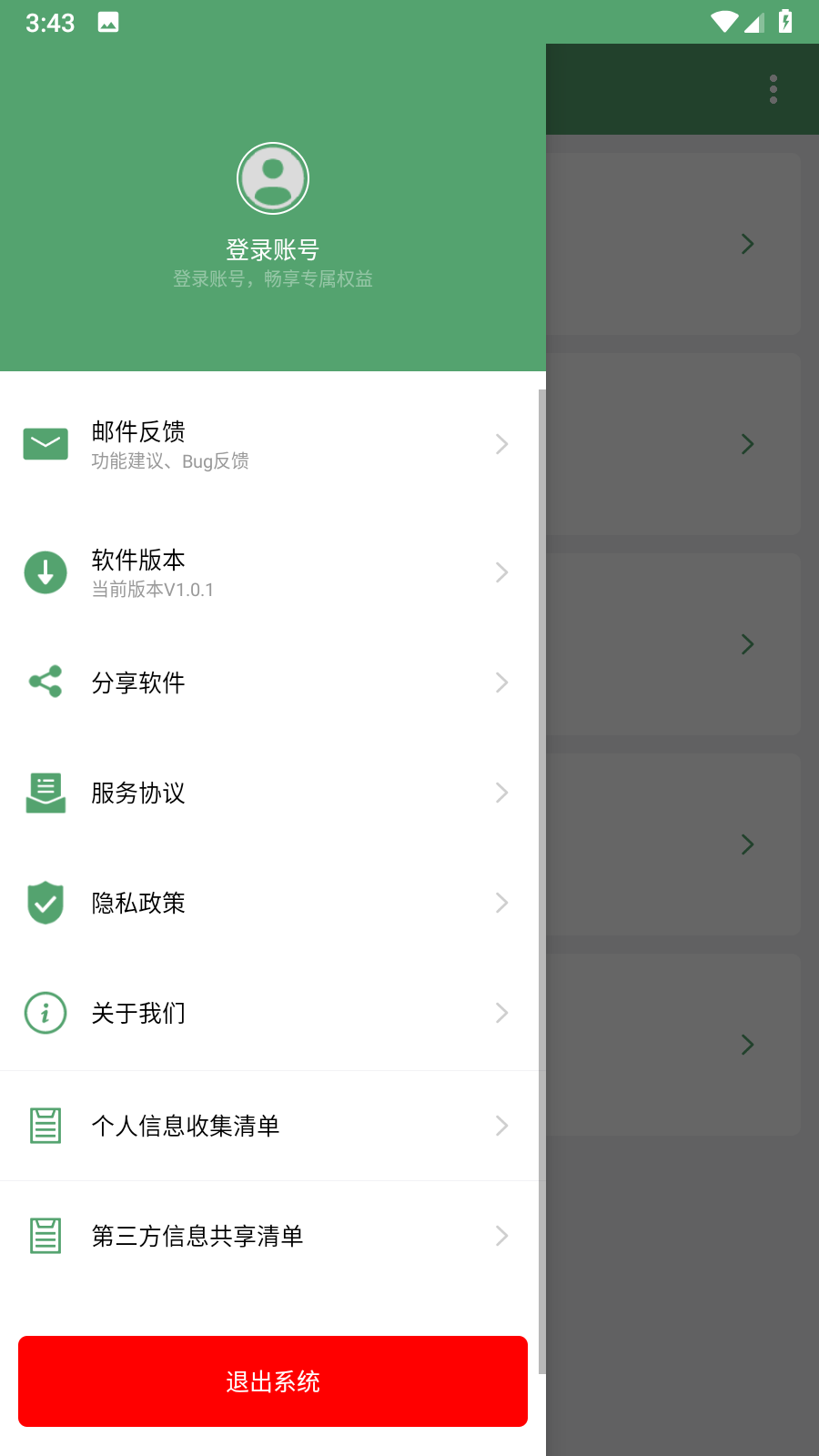Expand the 隐私政策 entry chevron

[x=501, y=903]
